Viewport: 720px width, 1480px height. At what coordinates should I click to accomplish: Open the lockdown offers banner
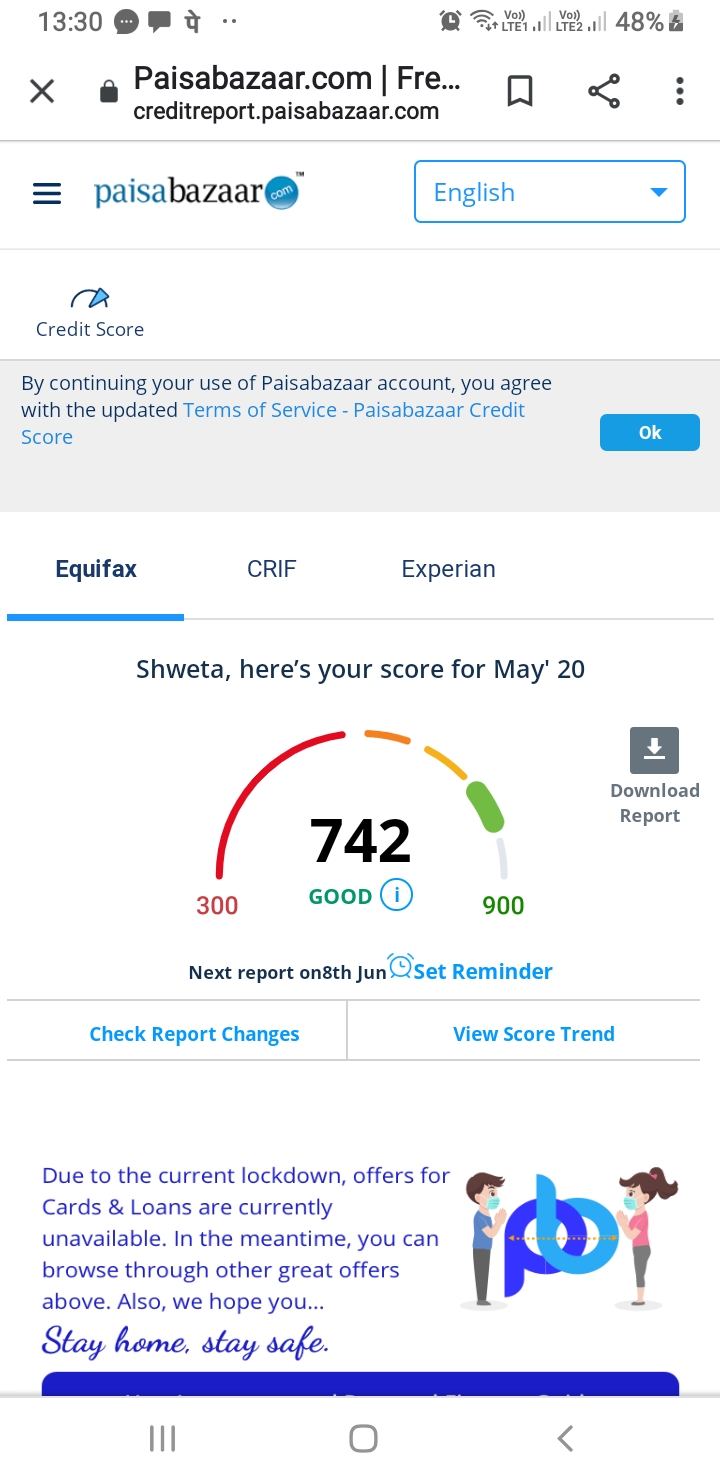point(360,1262)
